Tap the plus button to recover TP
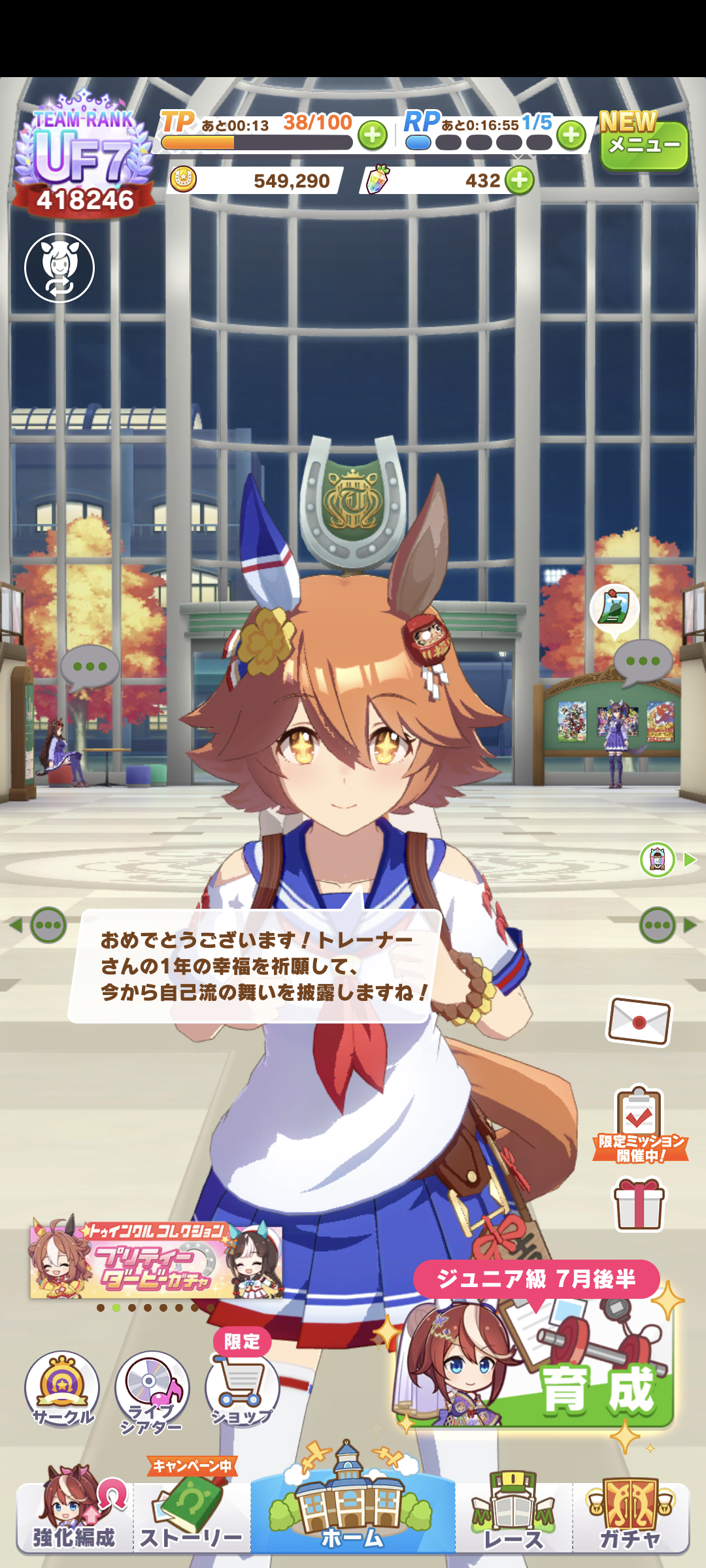This screenshot has height=1568, width=706. pos(373,135)
